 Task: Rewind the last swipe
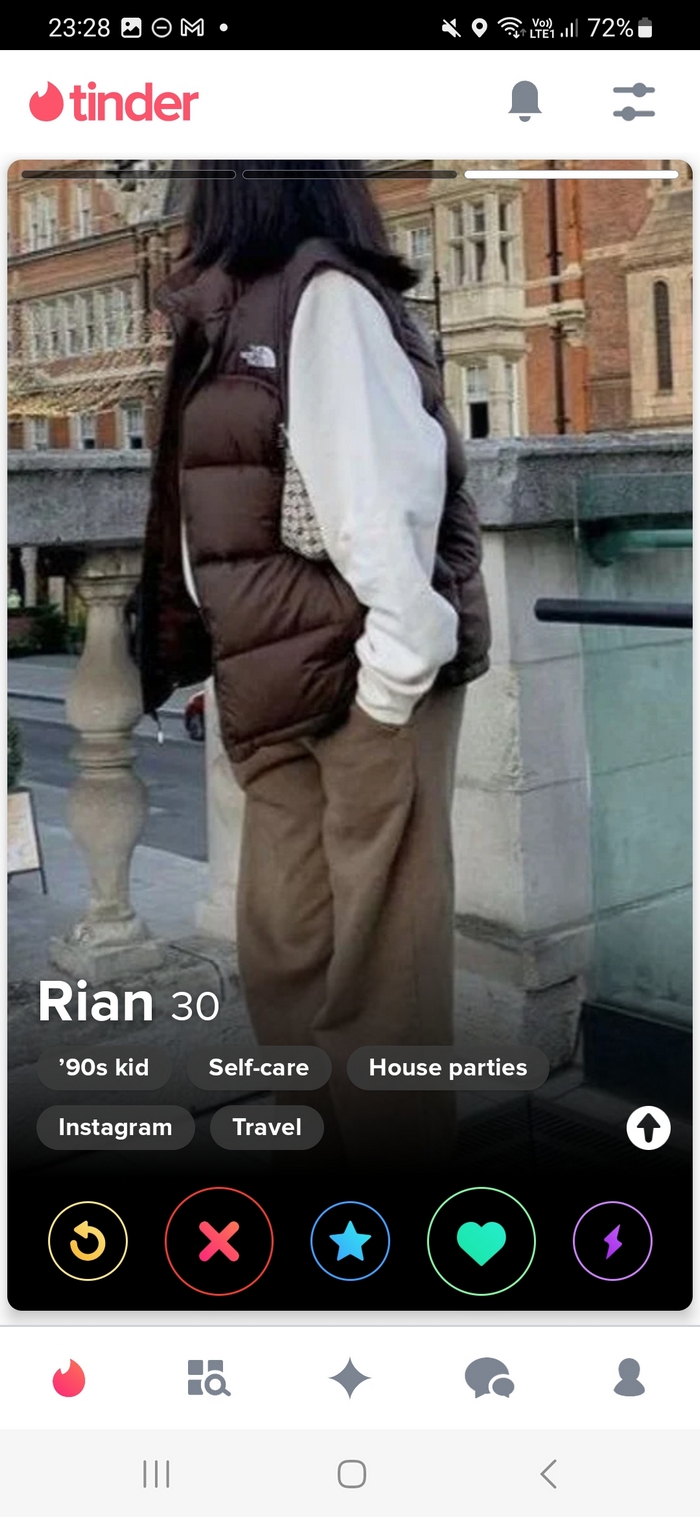coord(88,1241)
